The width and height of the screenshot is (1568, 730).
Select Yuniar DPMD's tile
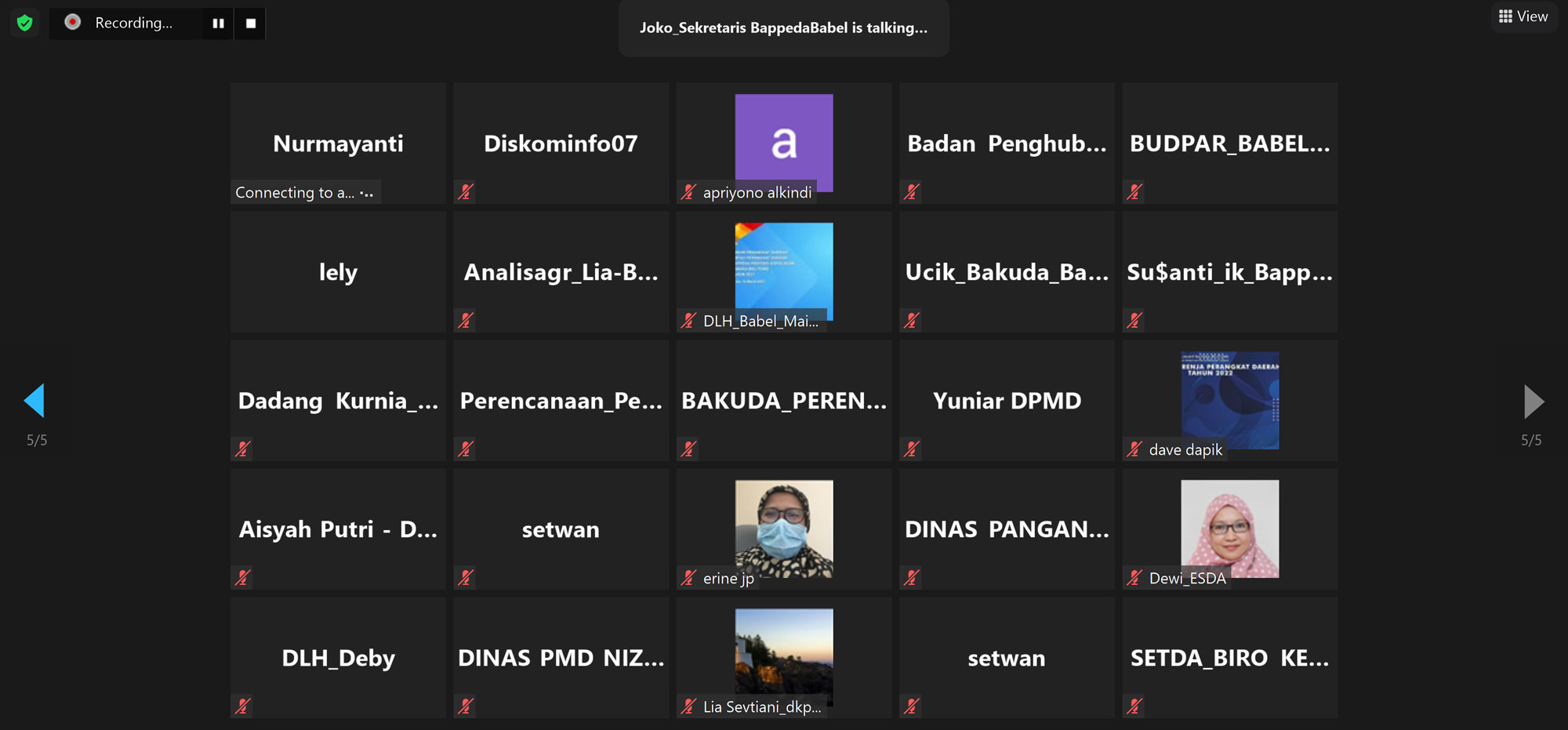click(x=1007, y=401)
